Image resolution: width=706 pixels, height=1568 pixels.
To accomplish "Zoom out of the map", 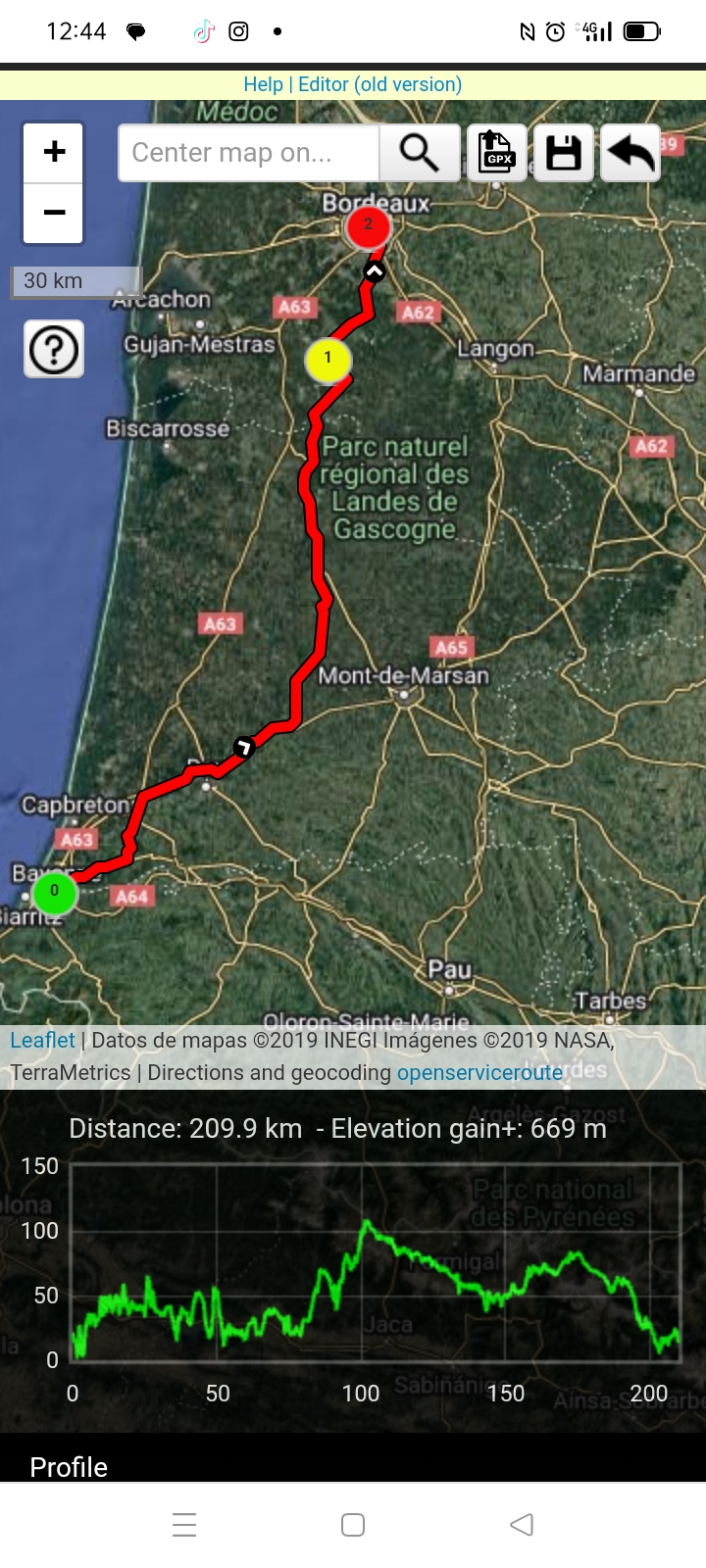I will tap(54, 213).
